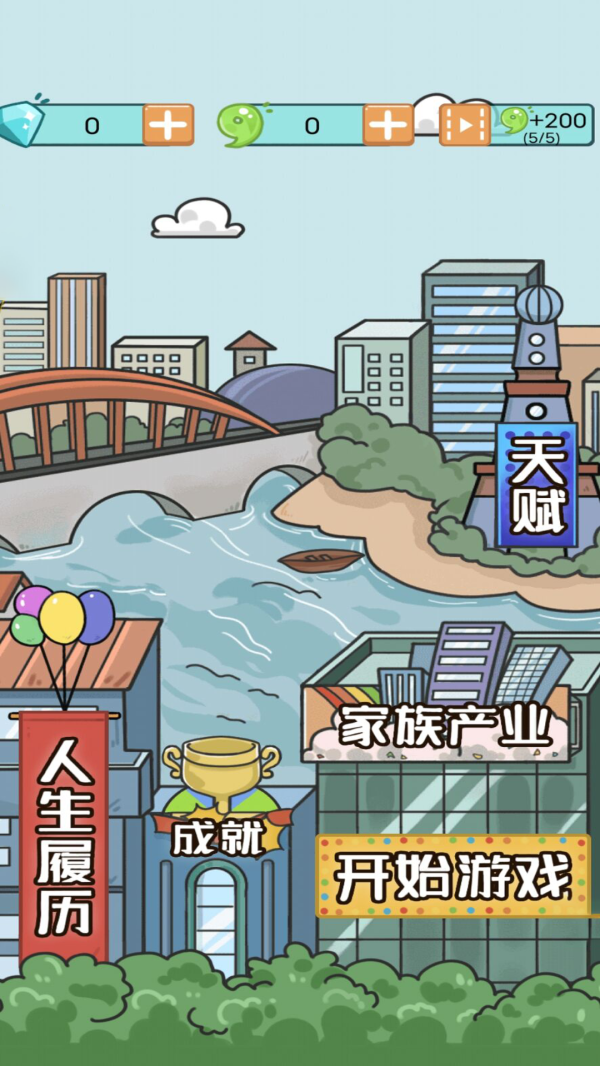Open 家族产业 family business
Image resolution: width=600 pixels, height=1066 pixels.
pos(445,726)
